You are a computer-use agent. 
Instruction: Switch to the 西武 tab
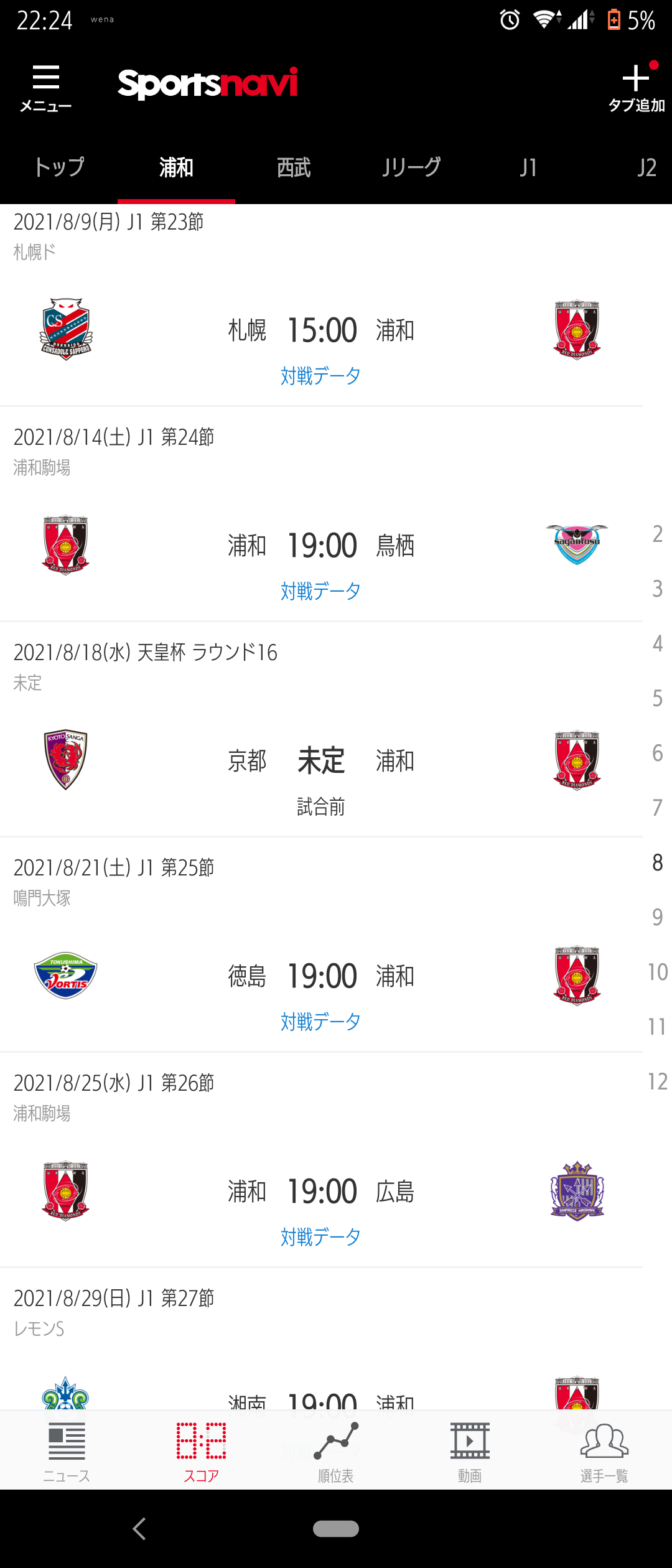294,167
